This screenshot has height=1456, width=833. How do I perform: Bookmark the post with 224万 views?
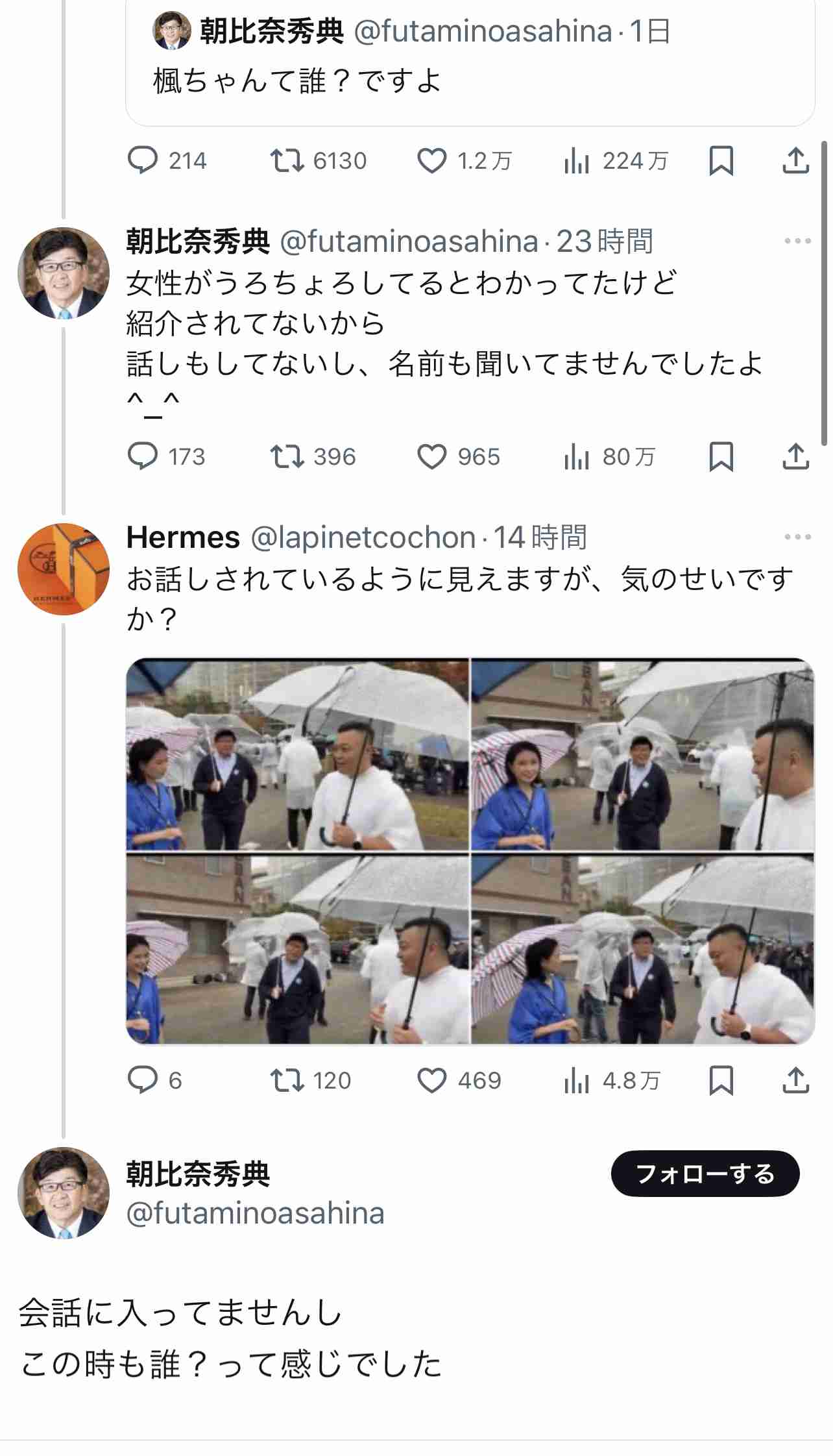[x=721, y=161]
